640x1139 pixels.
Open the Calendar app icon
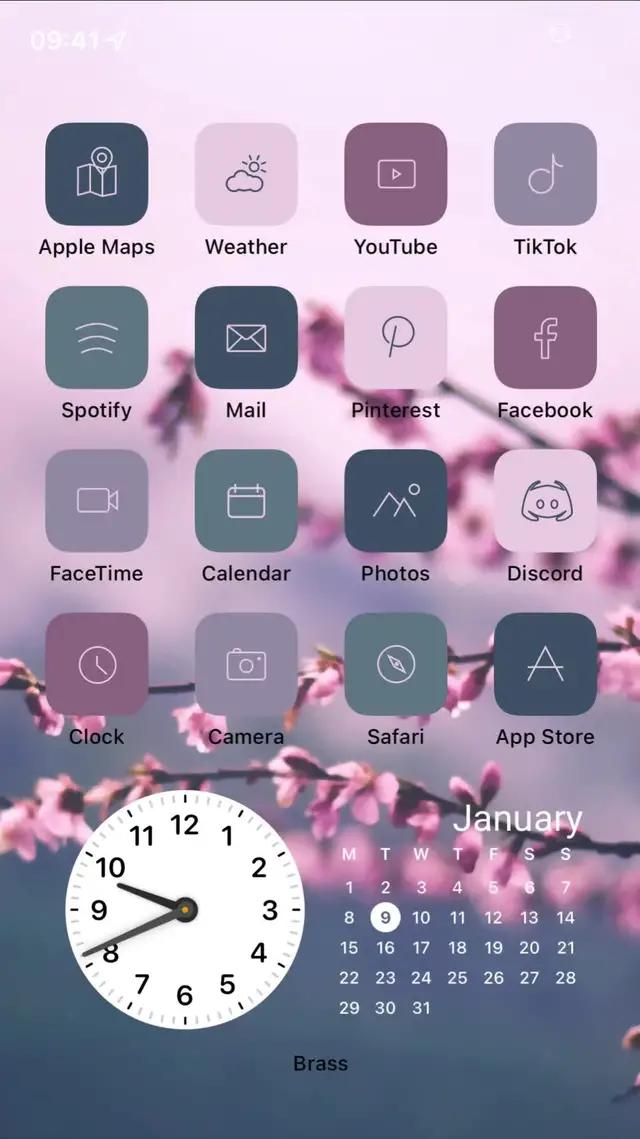click(246, 501)
